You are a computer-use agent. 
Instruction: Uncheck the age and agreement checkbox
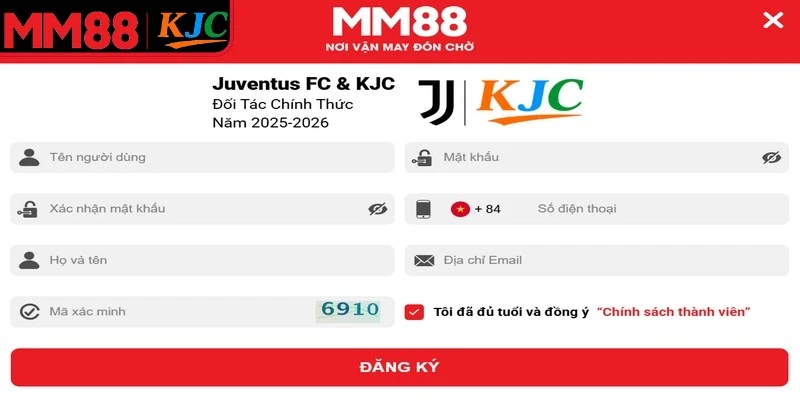[414, 312]
